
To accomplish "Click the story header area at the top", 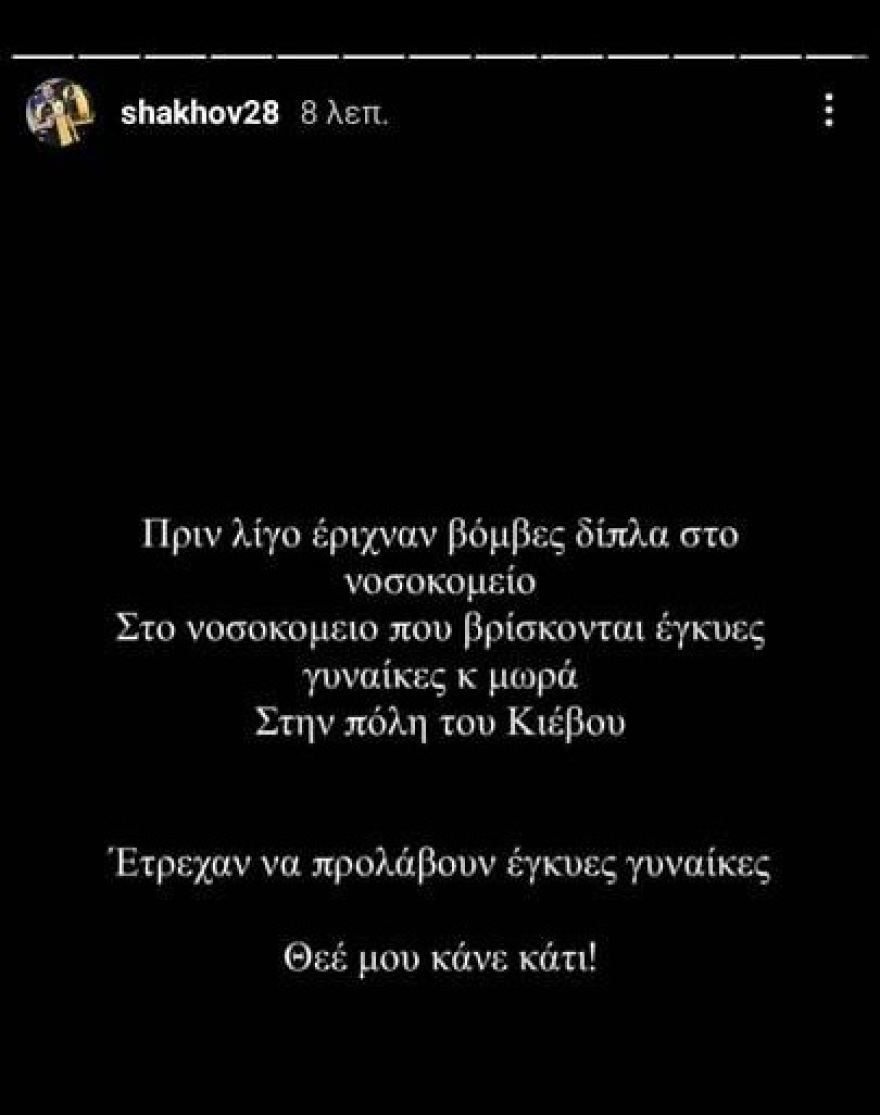I will click(440, 110).
